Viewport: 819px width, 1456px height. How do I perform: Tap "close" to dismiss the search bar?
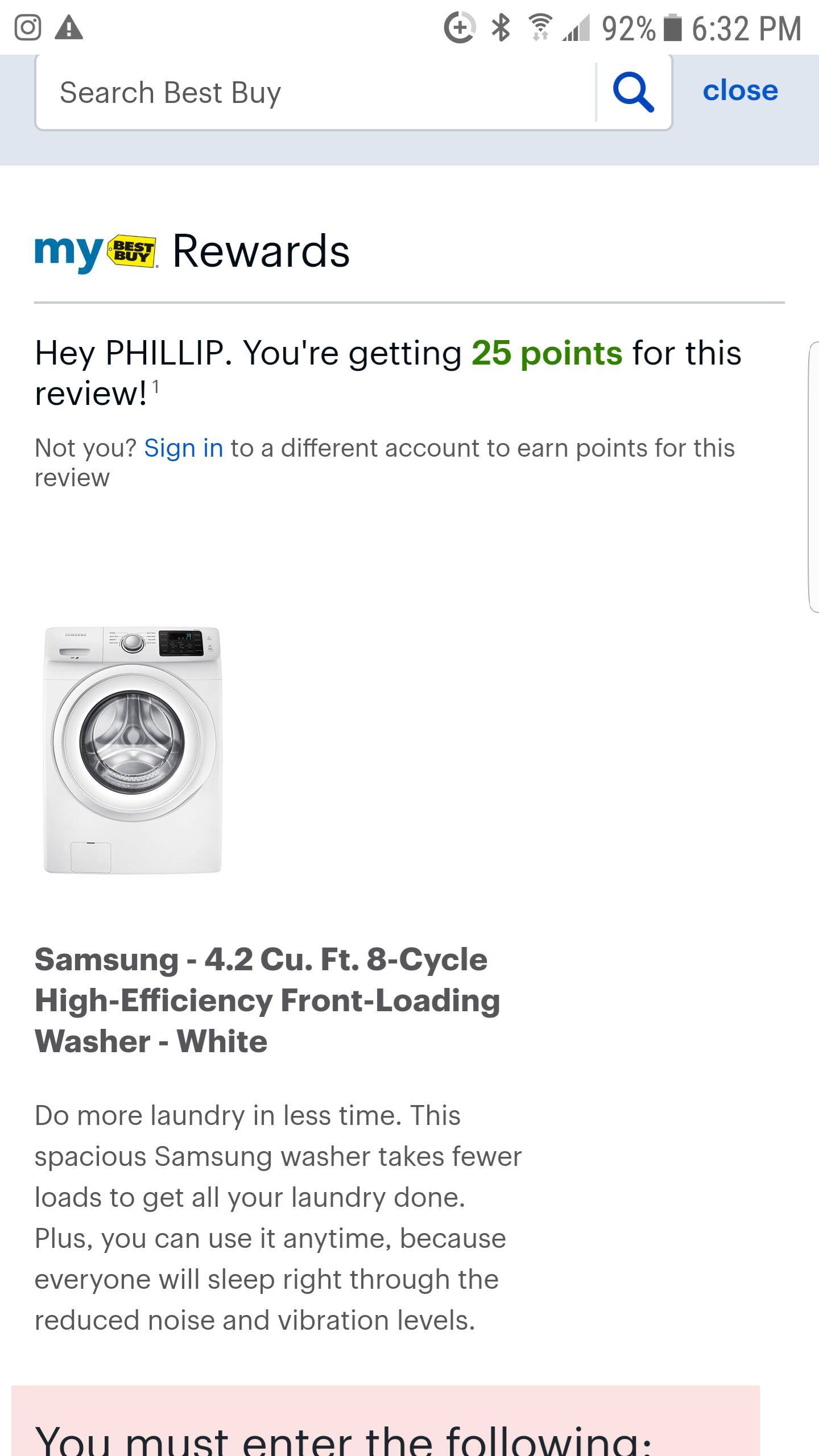tap(741, 90)
